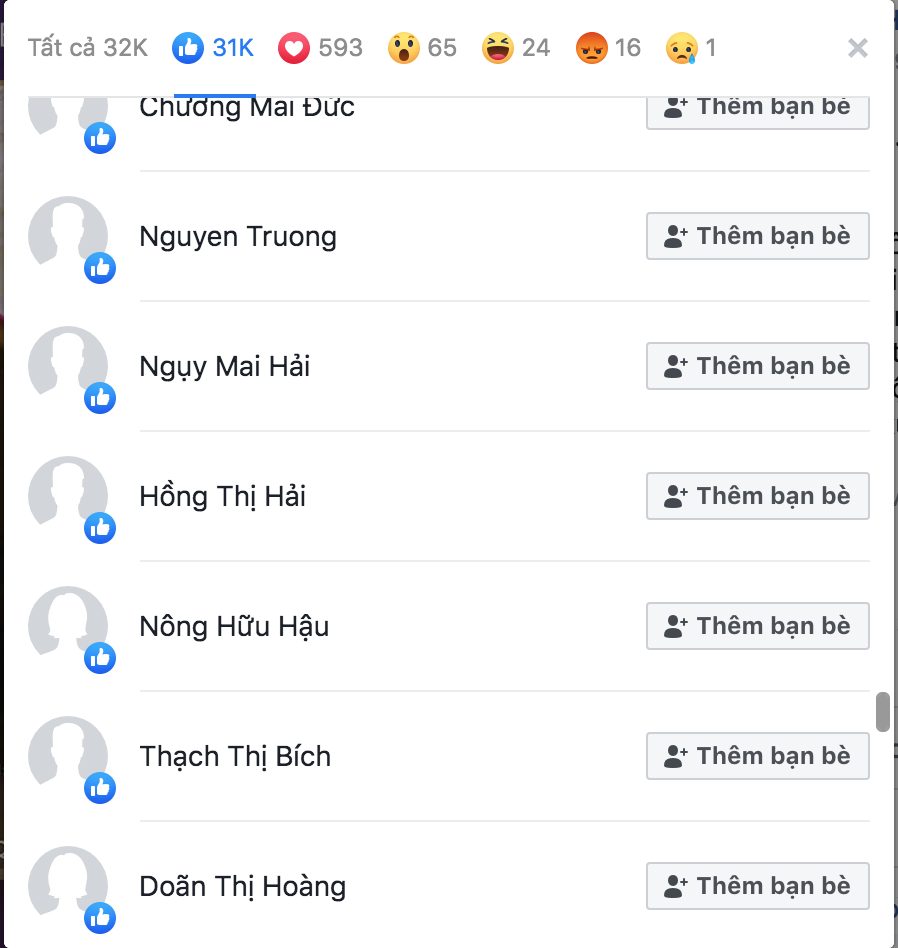Add Thạch Thị Bích as a friend
This screenshot has height=948, width=898.
[x=757, y=756]
